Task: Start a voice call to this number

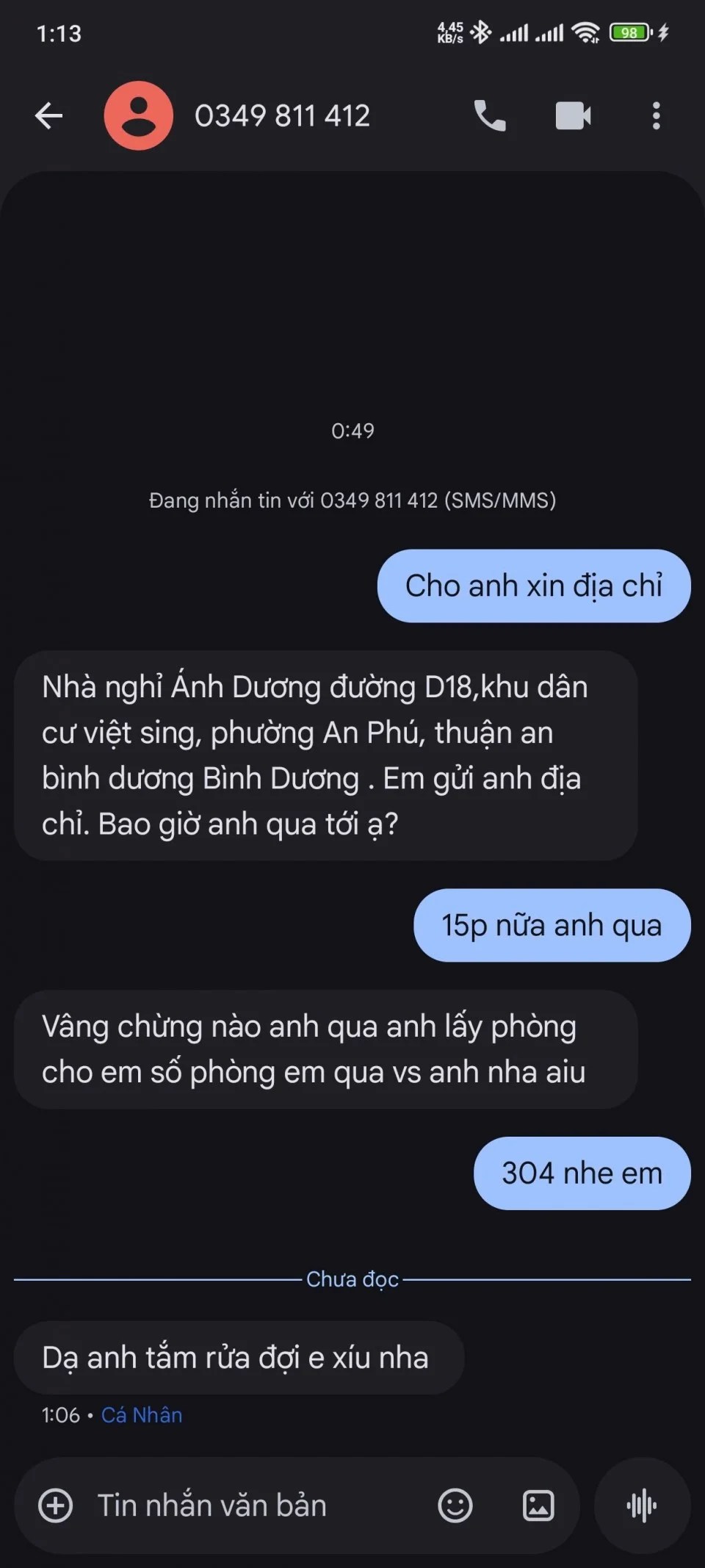Action: point(490,116)
